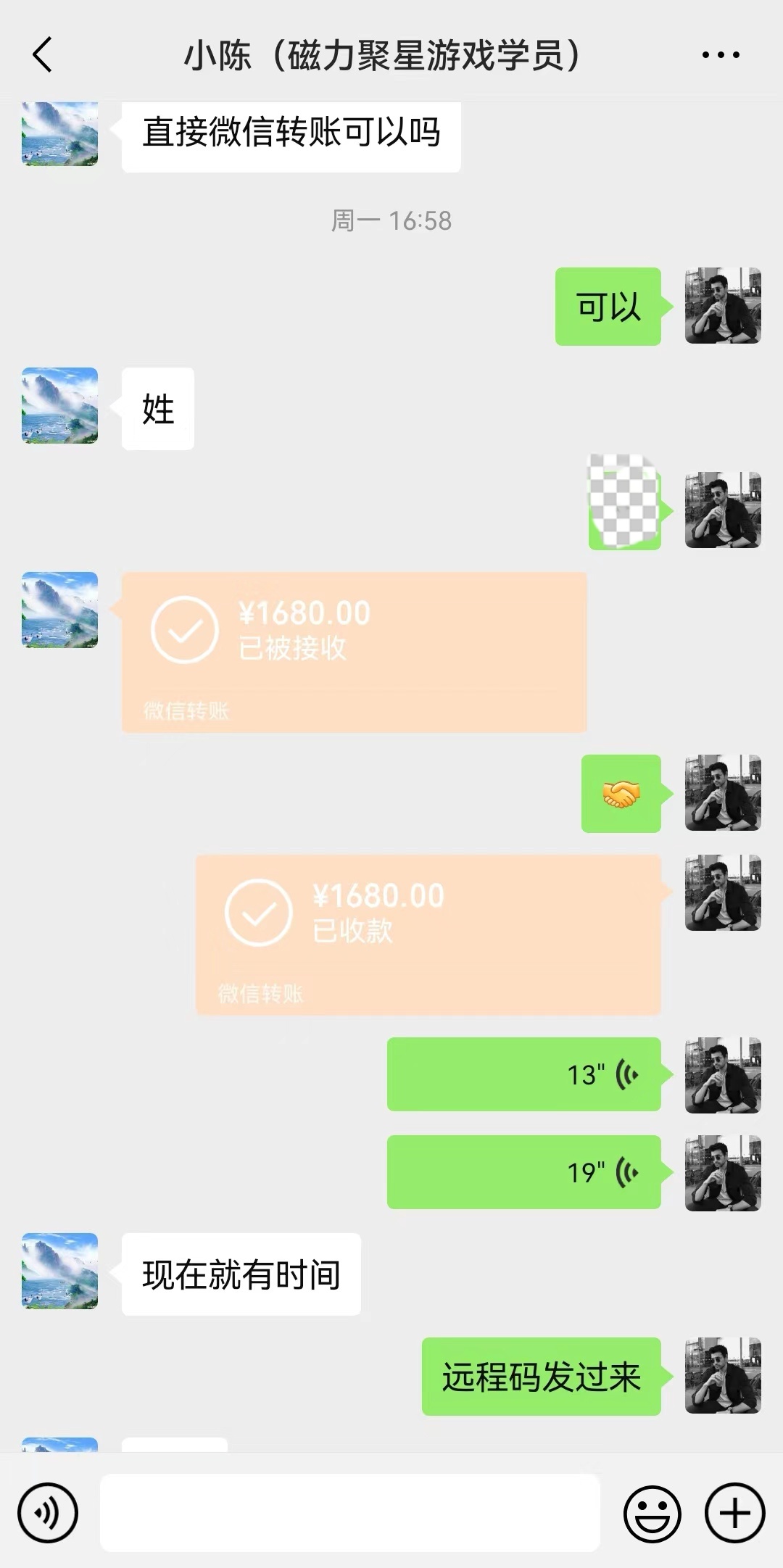Open the plus attachments menu
The width and height of the screenshot is (783, 1568).
click(734, 1513)
